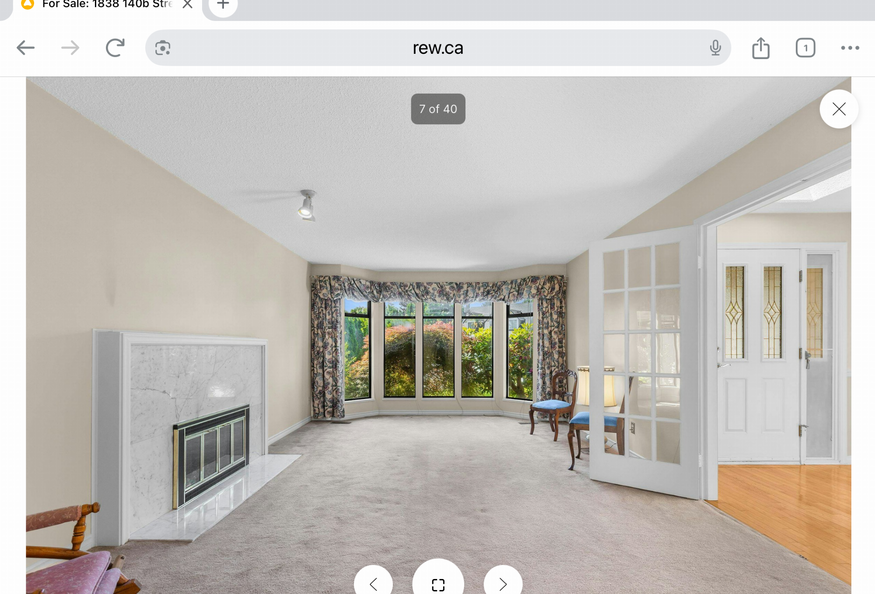
Task: Close the photo gallery viewer
Action: (838, 109)
